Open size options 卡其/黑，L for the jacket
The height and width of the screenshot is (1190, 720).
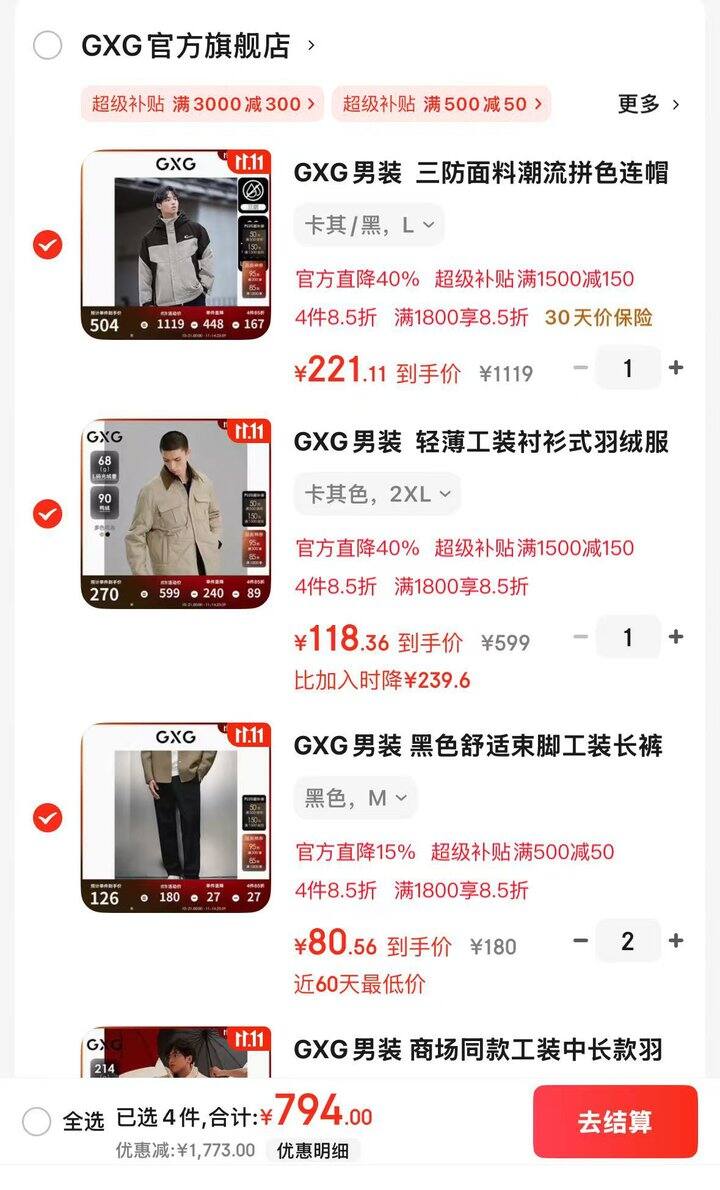click(x=366, y=225)
